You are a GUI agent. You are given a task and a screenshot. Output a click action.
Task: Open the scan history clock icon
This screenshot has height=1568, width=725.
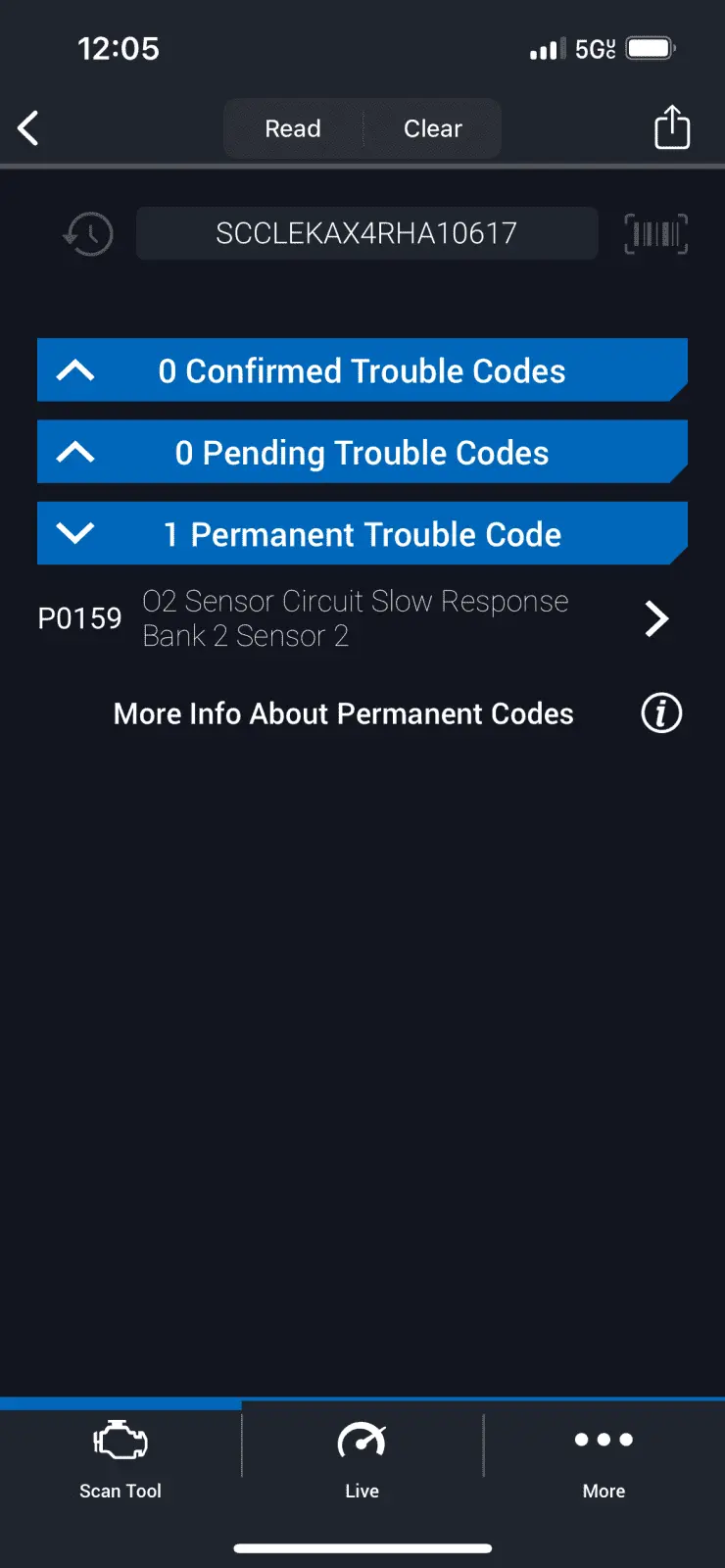[x=88, y=234]
